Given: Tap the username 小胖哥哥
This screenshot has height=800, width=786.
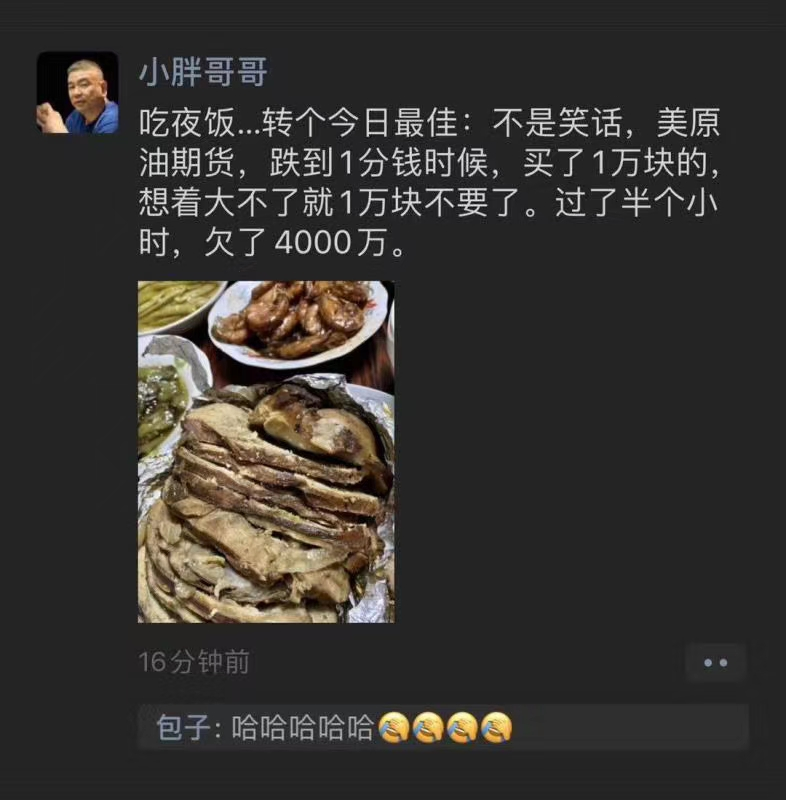Looking at the screenshot, I should [203, 72].
